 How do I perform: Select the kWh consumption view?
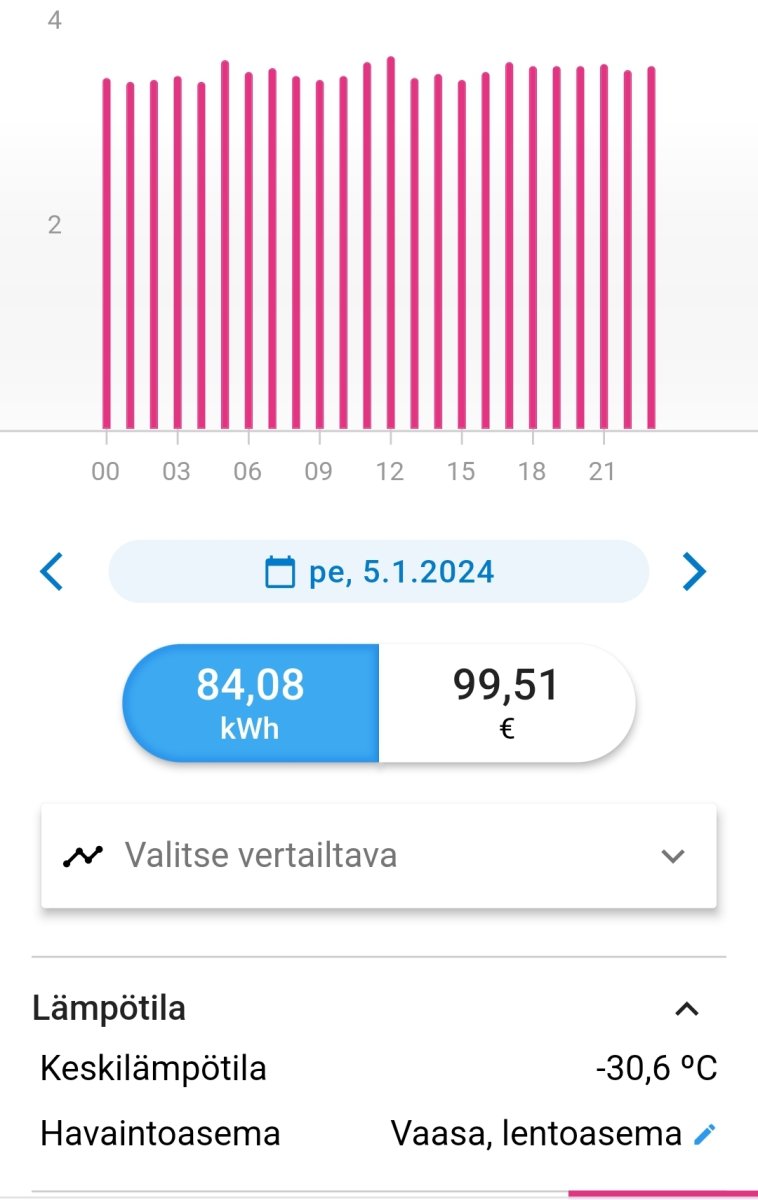(251, 703)
